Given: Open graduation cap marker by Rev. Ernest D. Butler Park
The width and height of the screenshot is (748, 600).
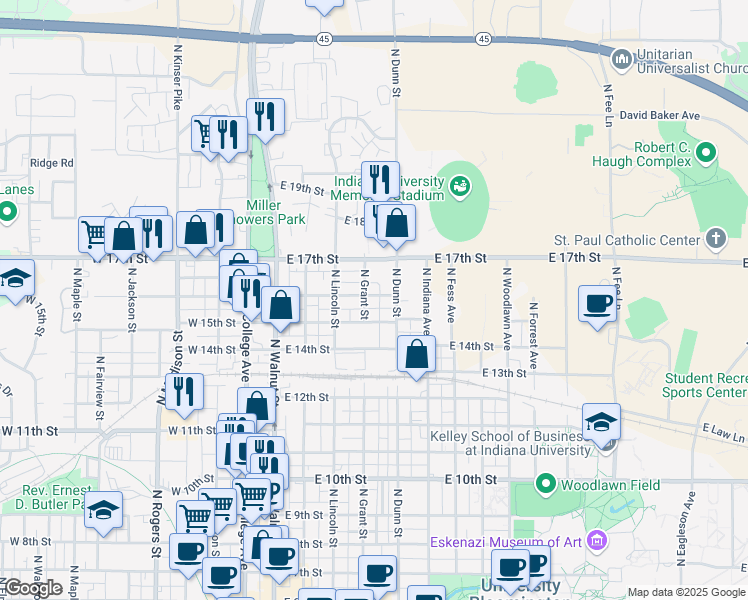Looking at the screenshot, I should click(x=103, y=512).
